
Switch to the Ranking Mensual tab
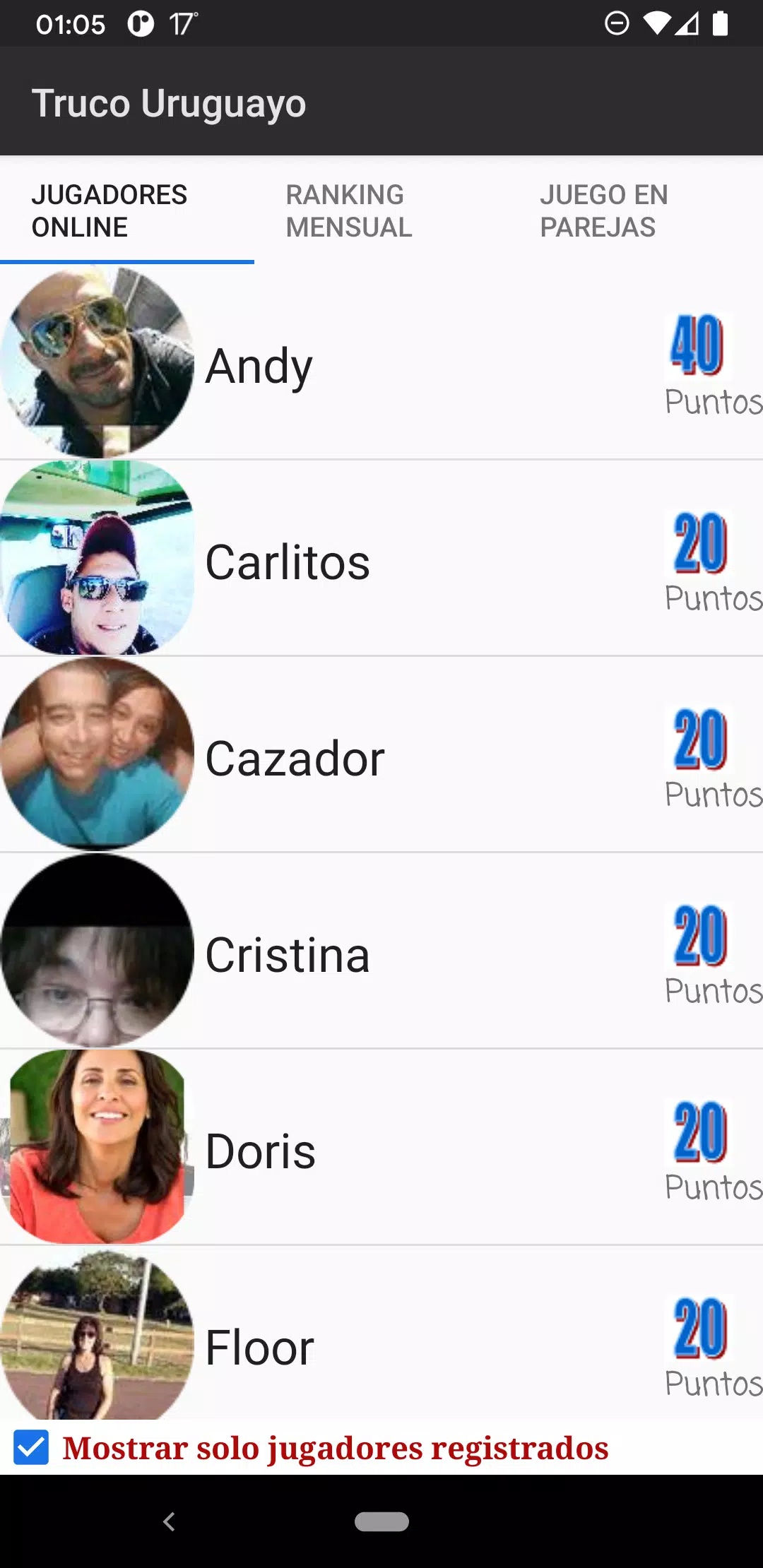click(381, 210)
